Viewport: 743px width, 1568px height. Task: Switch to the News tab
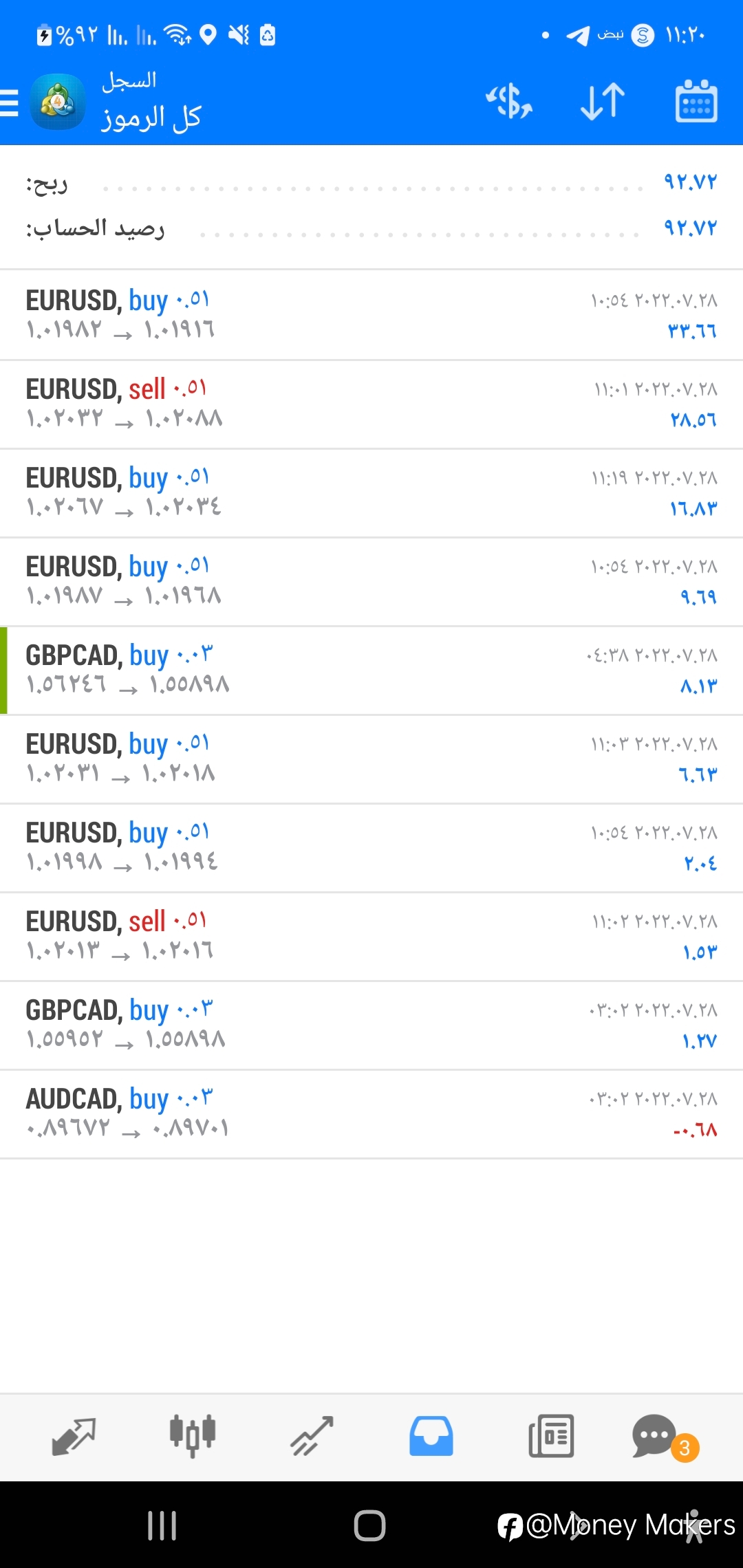click(551, 1437)
